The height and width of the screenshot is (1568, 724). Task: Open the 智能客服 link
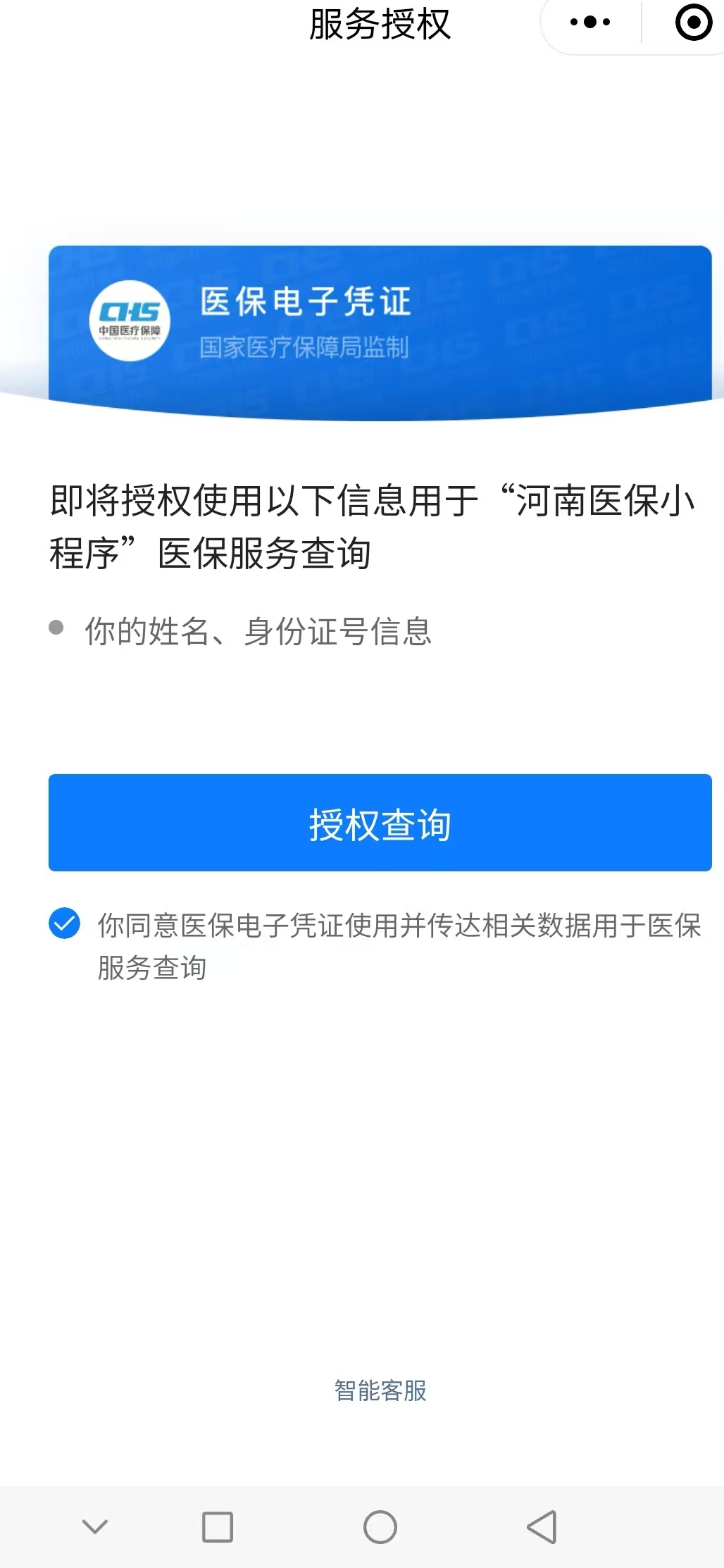[380, 1390]
